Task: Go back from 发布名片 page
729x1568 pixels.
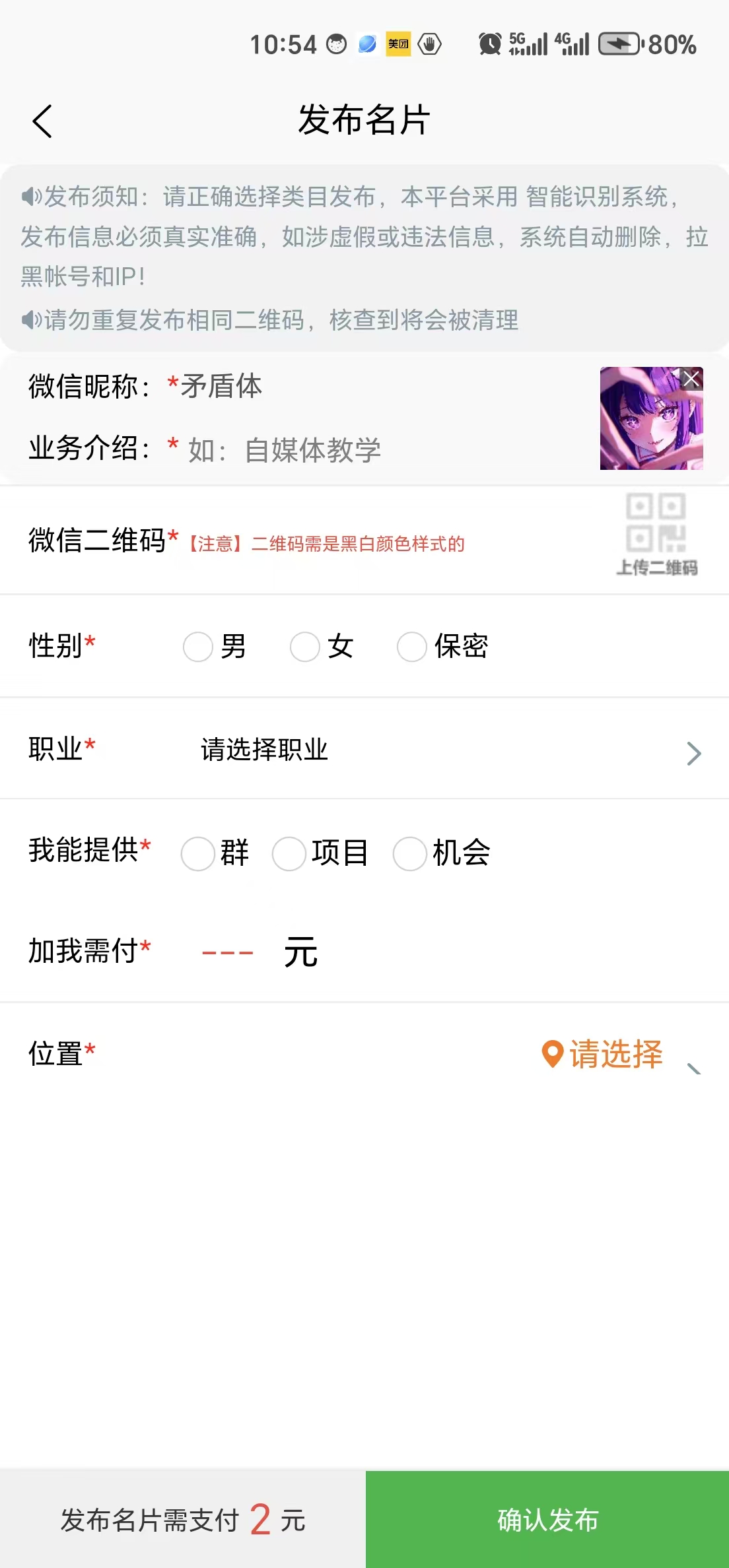Action: pyautogui.click(x=42, y=121)
